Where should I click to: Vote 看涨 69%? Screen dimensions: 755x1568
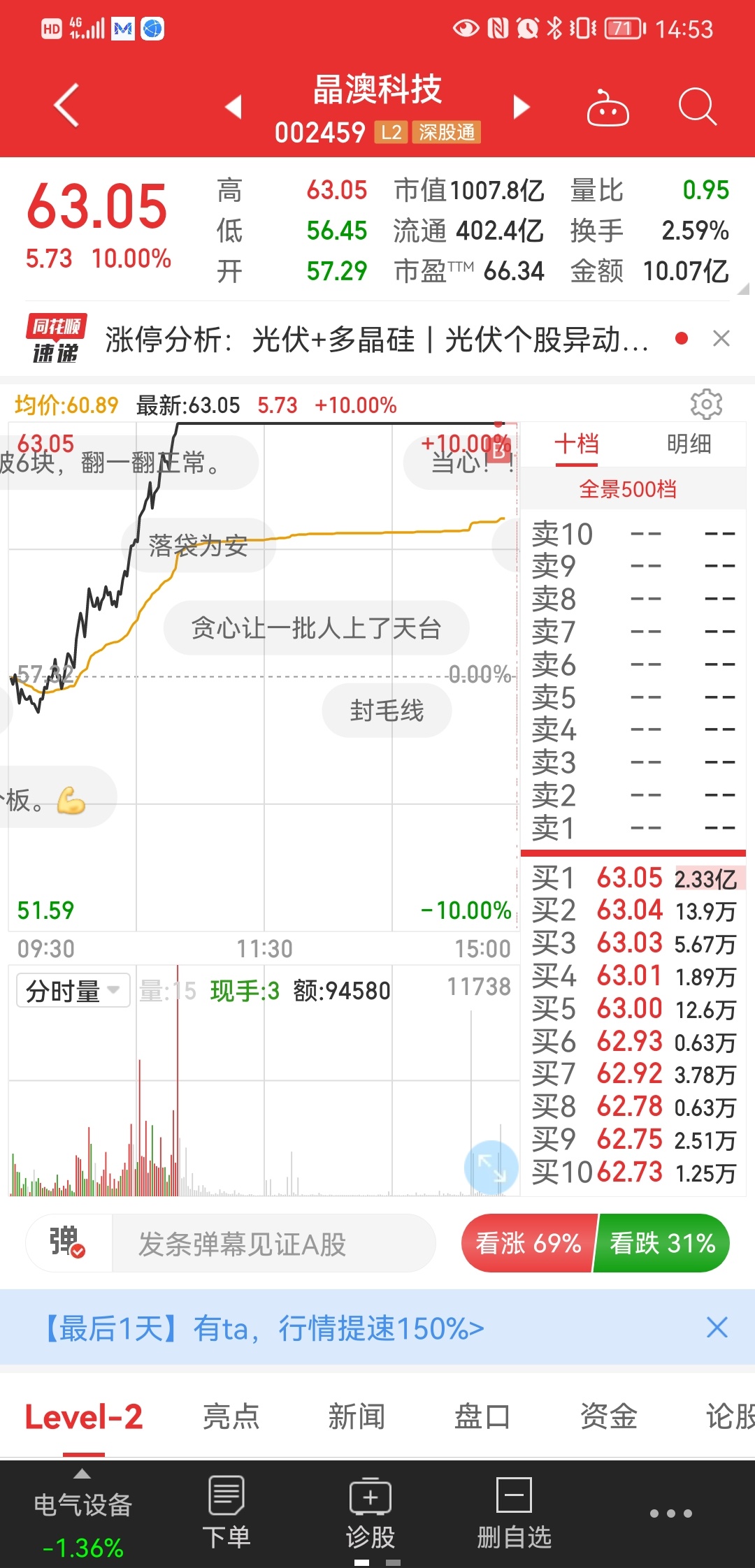pos(528,1244)
